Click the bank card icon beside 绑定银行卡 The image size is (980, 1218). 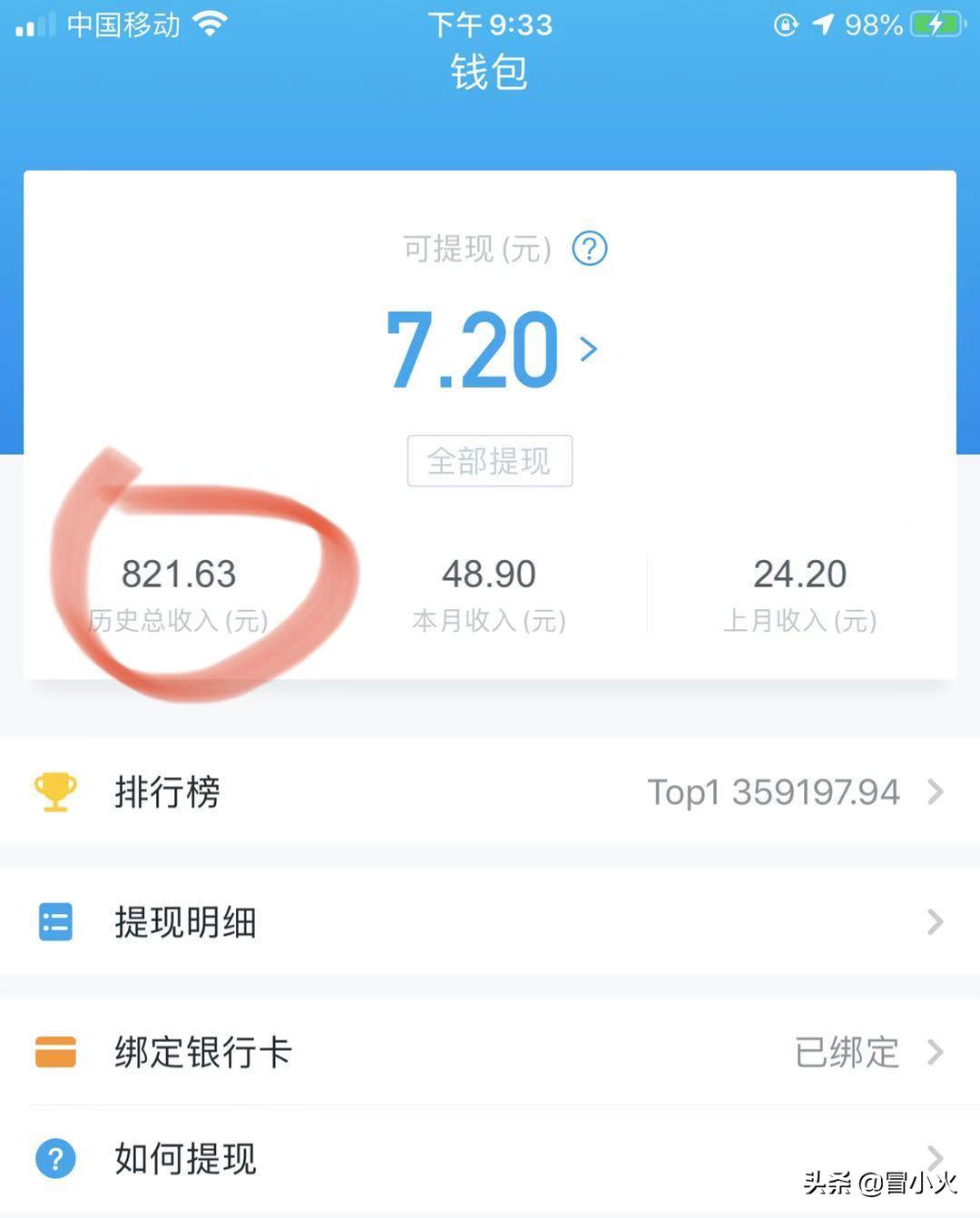54,1053
